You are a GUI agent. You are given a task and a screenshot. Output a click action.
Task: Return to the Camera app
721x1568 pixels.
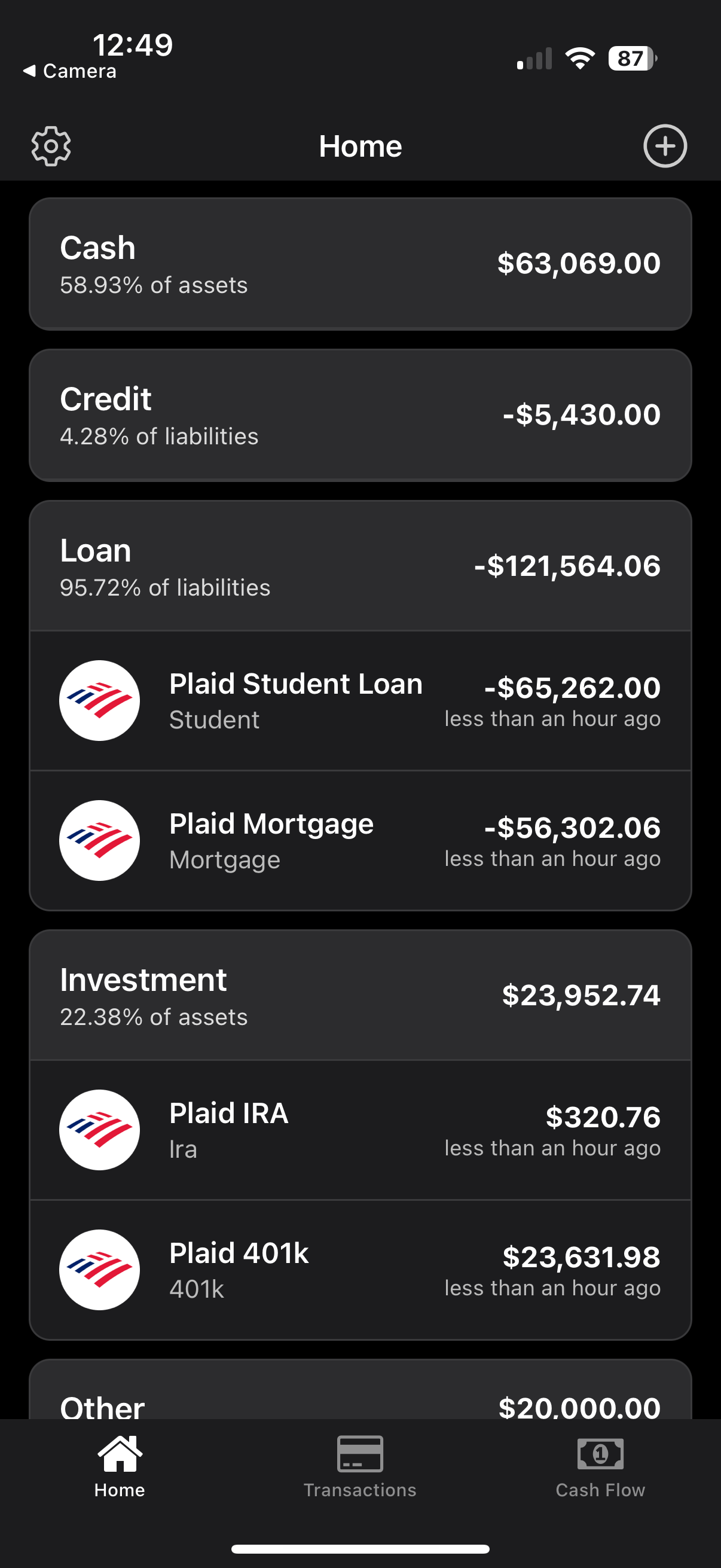tap(70, 71)
